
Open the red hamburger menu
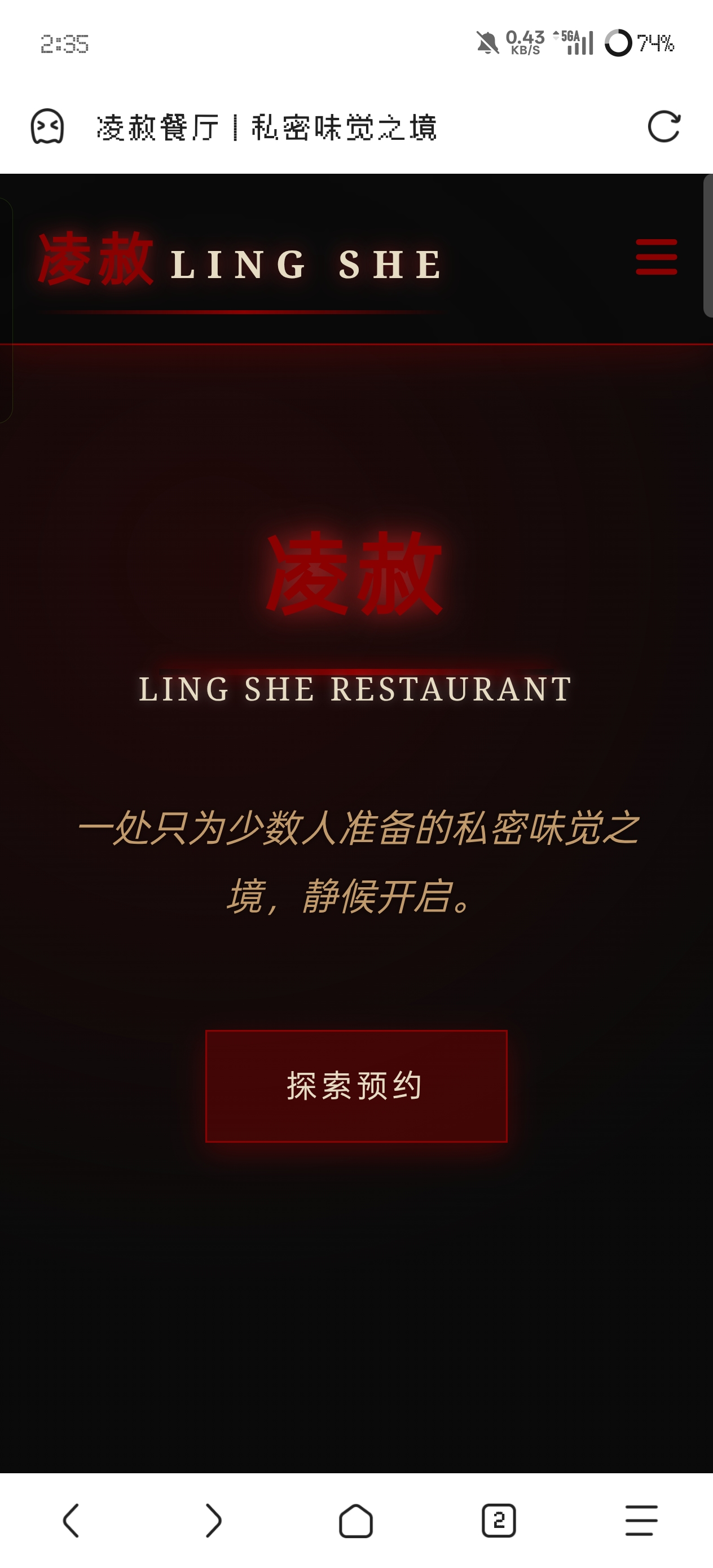pyautogui.click(x=656, y=256)
